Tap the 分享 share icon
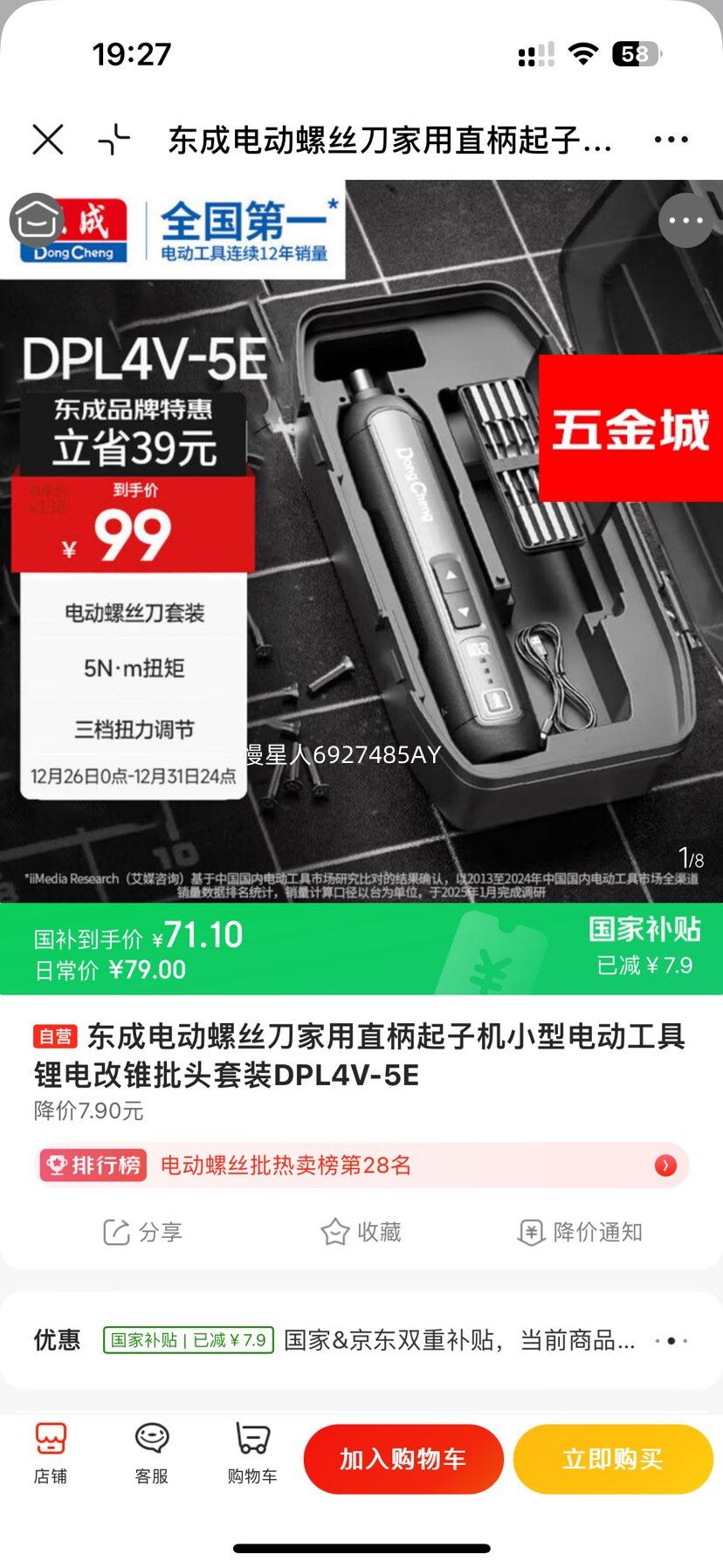723x1568 pixels. [117, 1233]
